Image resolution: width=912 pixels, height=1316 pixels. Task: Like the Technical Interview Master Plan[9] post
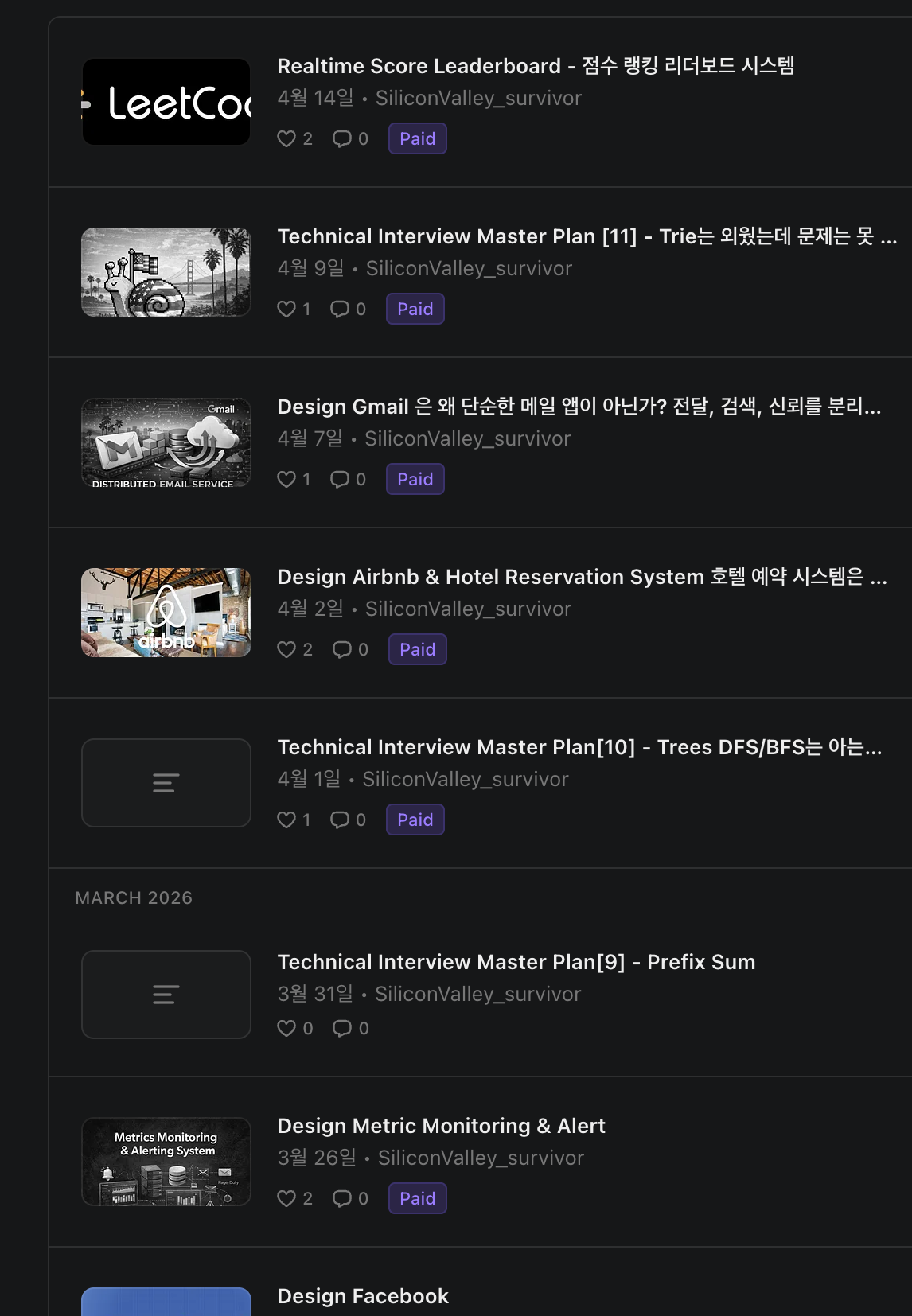[287, 1028]
